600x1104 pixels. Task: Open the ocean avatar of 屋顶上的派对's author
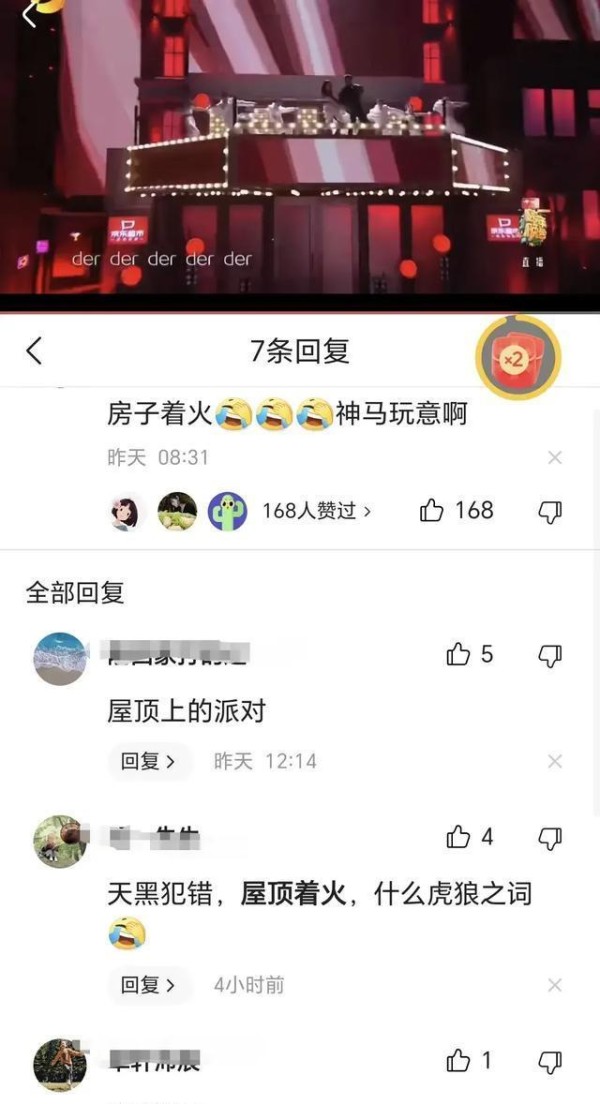(x=60, y=658)
